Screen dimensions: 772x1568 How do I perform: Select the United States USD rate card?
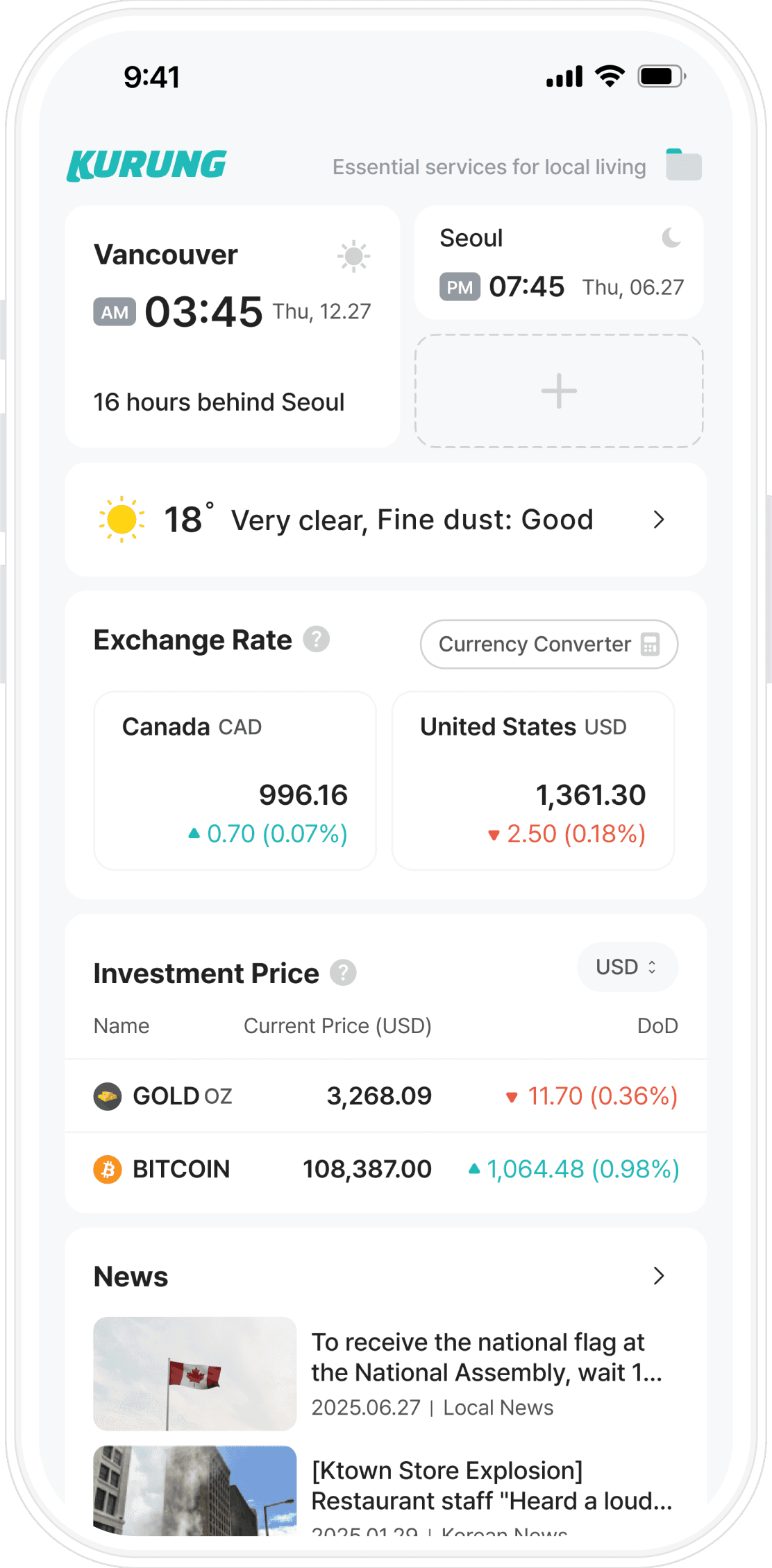point(533,781)
